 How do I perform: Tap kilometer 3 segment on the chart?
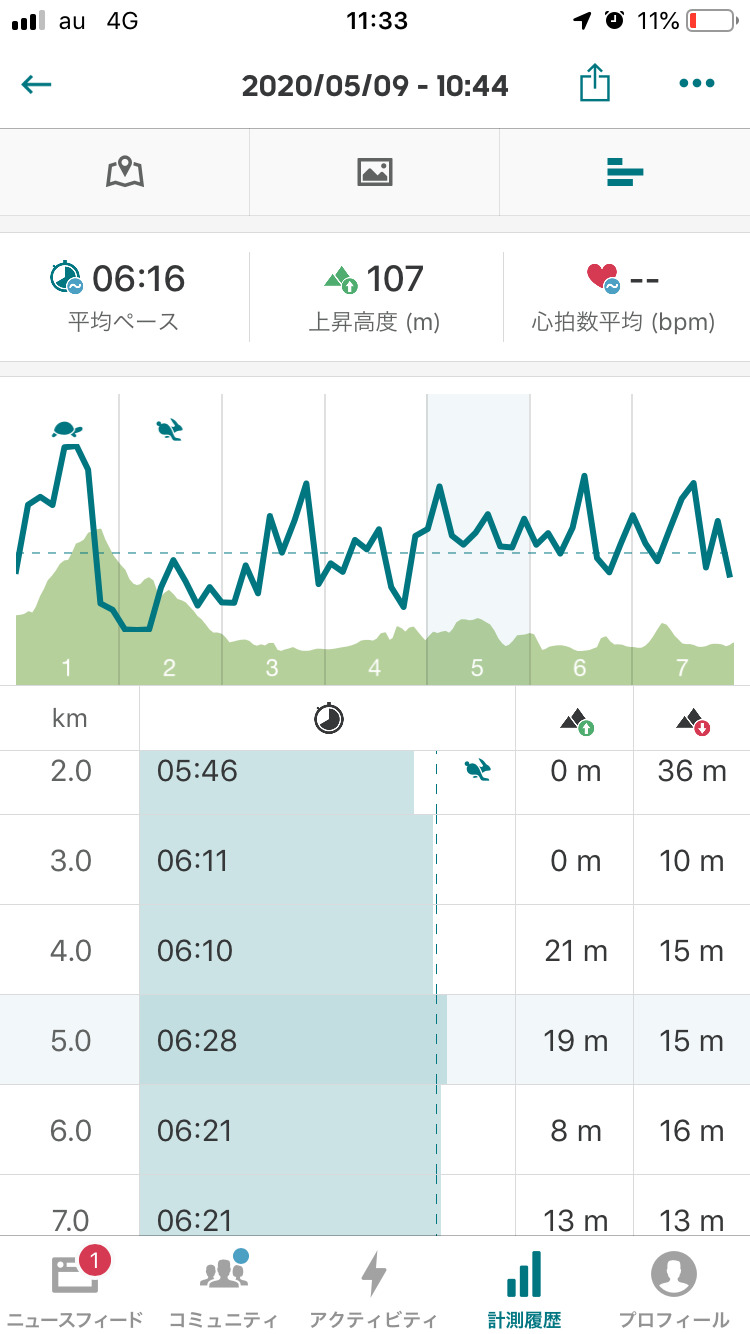tap(273, 540)
